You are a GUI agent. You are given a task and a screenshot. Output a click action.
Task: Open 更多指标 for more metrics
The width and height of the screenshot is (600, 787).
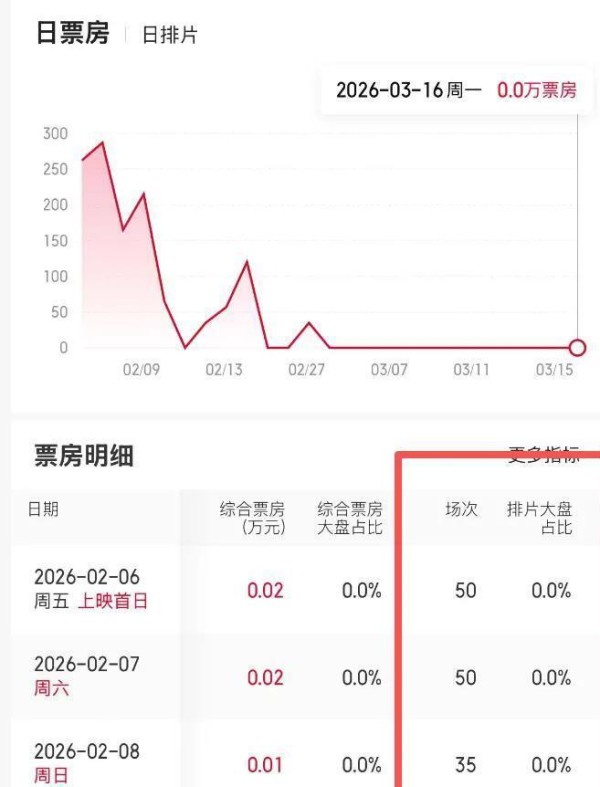click(543, 456)
